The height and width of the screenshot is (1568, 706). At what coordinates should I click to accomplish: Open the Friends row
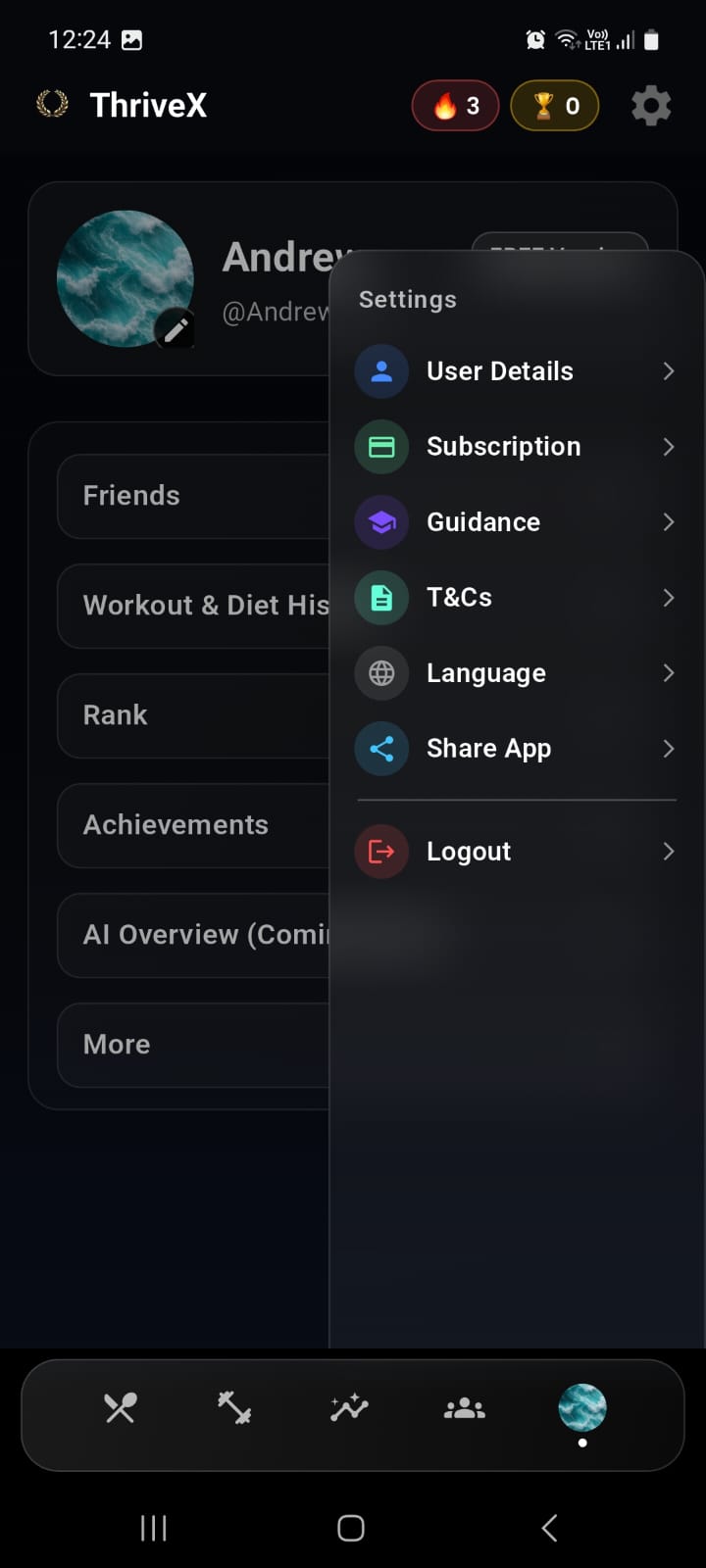pyautogui.click(x=192, y=496)
